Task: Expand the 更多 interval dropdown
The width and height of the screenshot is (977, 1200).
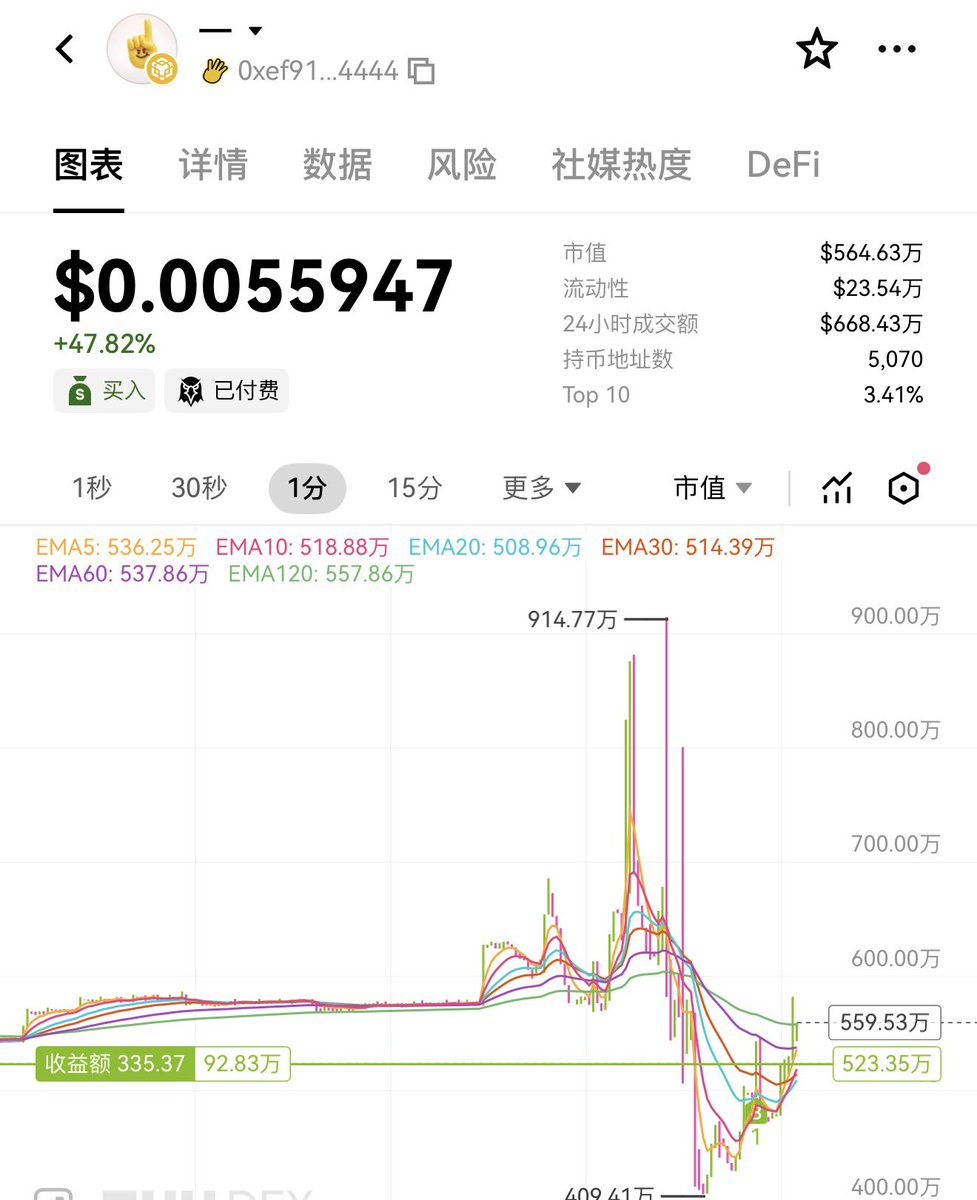Action: click(541, 488)
